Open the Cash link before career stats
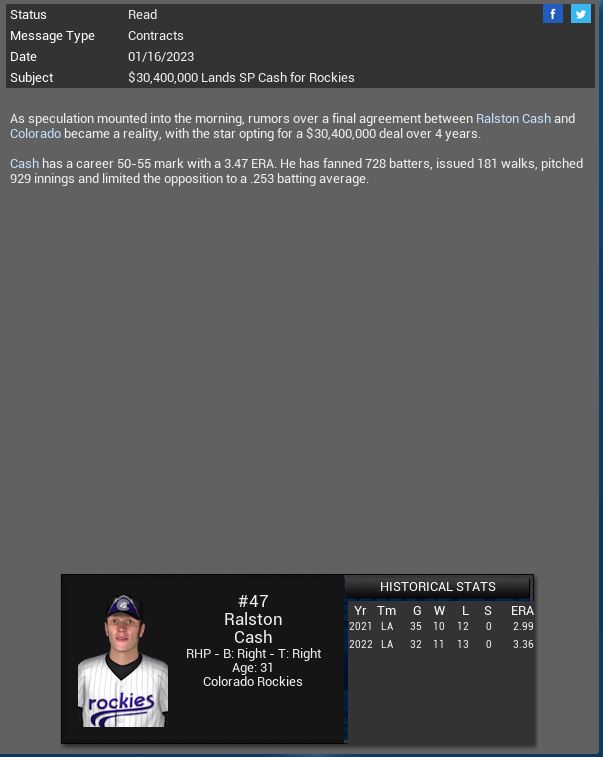Image resolution: width=603 pixels, height=757 pixels. pos(24,163)
